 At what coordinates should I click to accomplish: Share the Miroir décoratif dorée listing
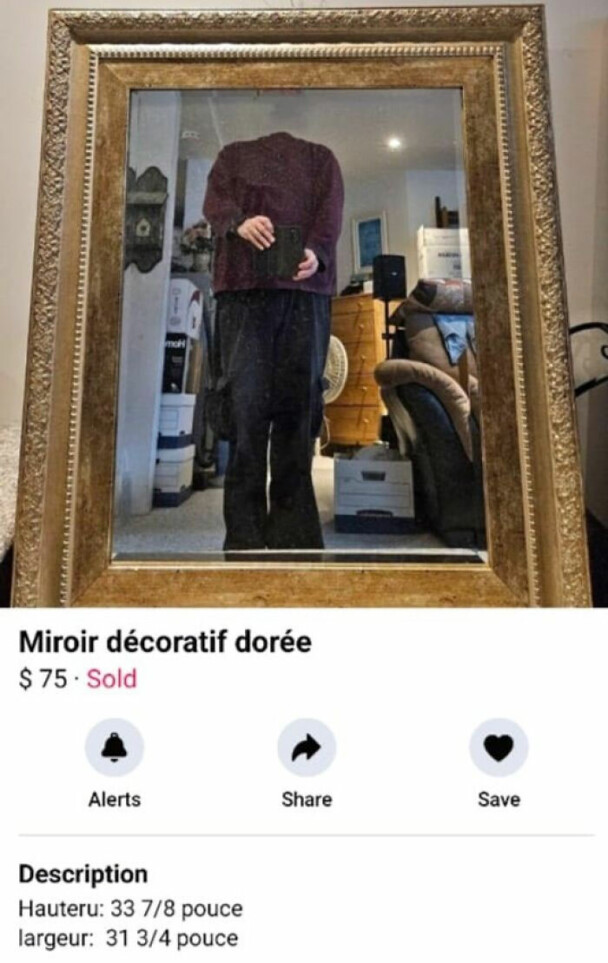(x=306, y=748)
